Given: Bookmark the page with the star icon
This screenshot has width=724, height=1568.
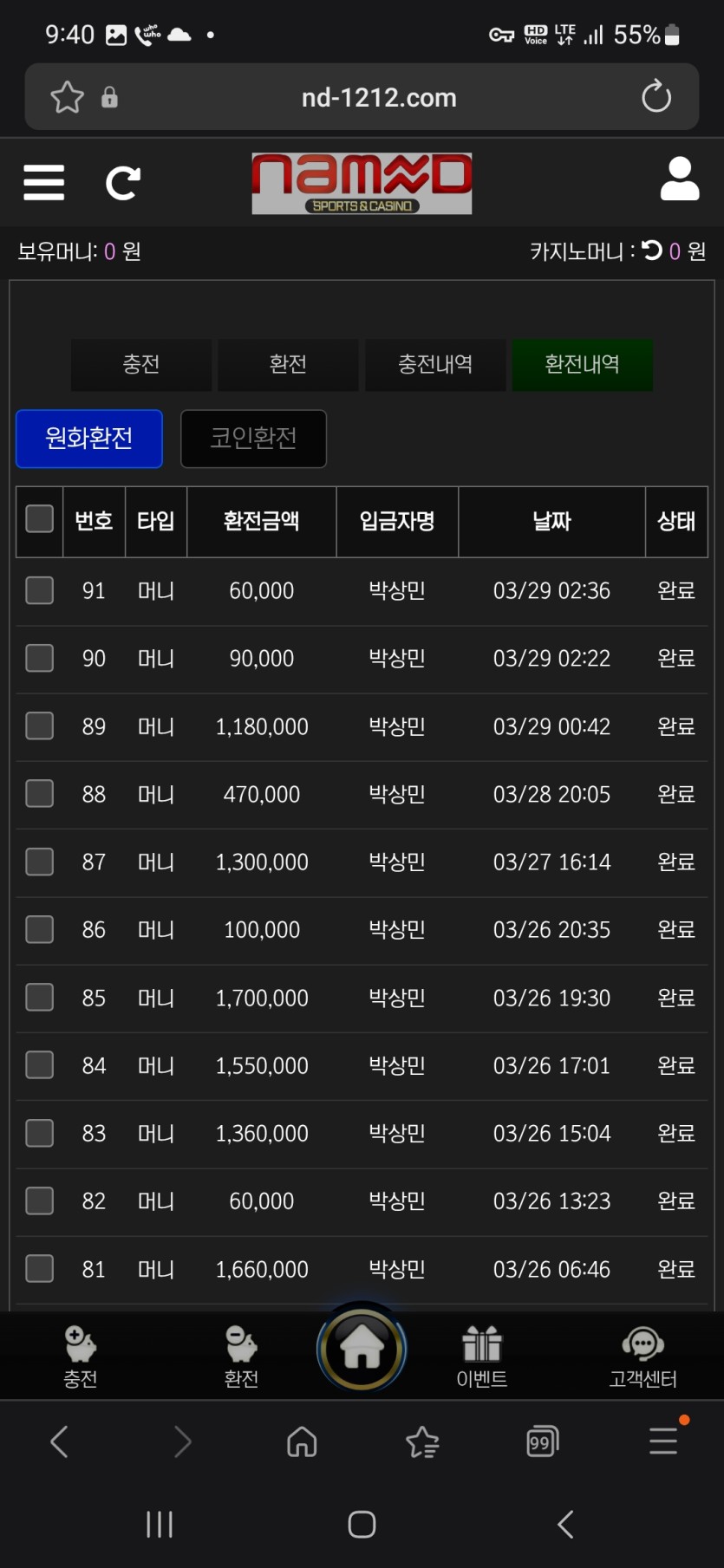Looking at the screenshot, I should point(67,97).
